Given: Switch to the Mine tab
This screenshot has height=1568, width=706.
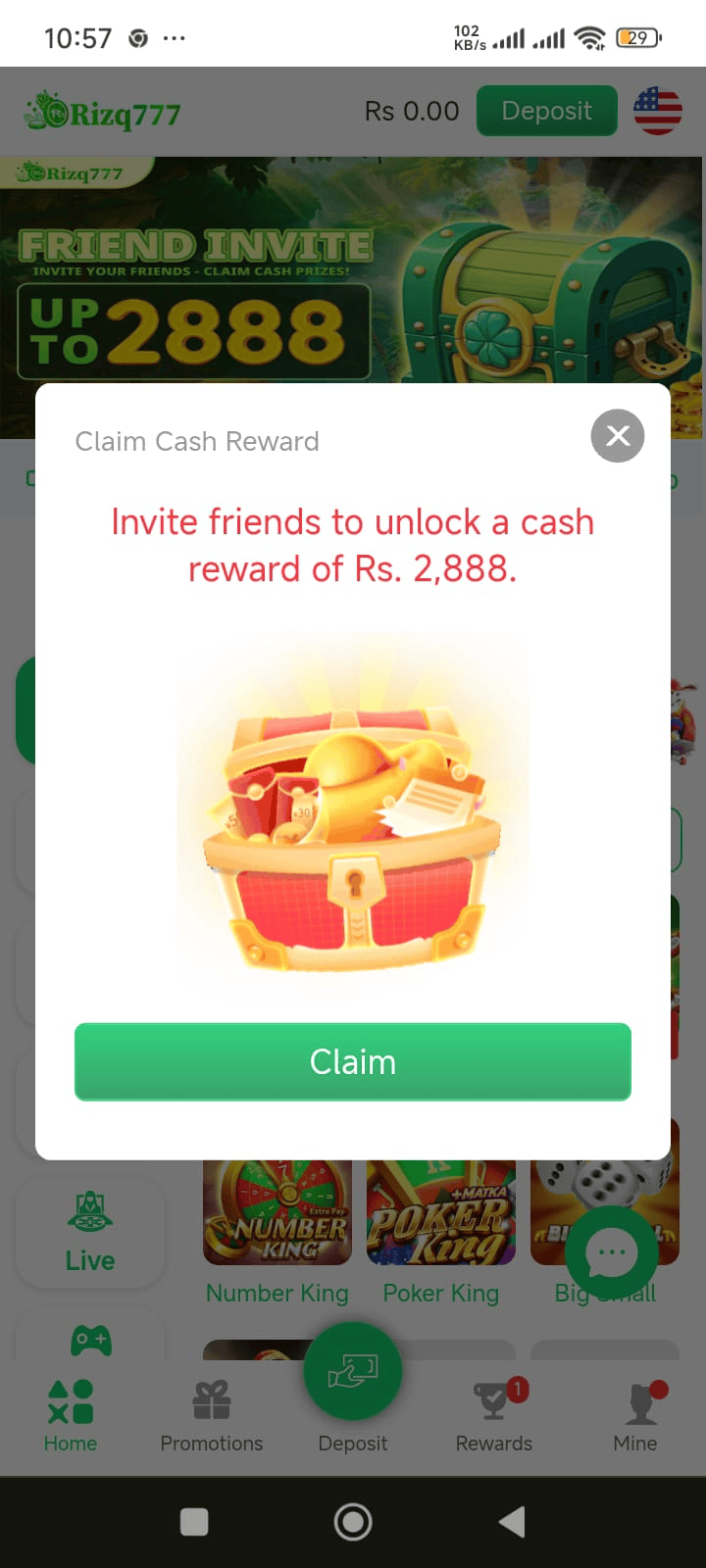Looking at the screenshot, I should 635,1416.
